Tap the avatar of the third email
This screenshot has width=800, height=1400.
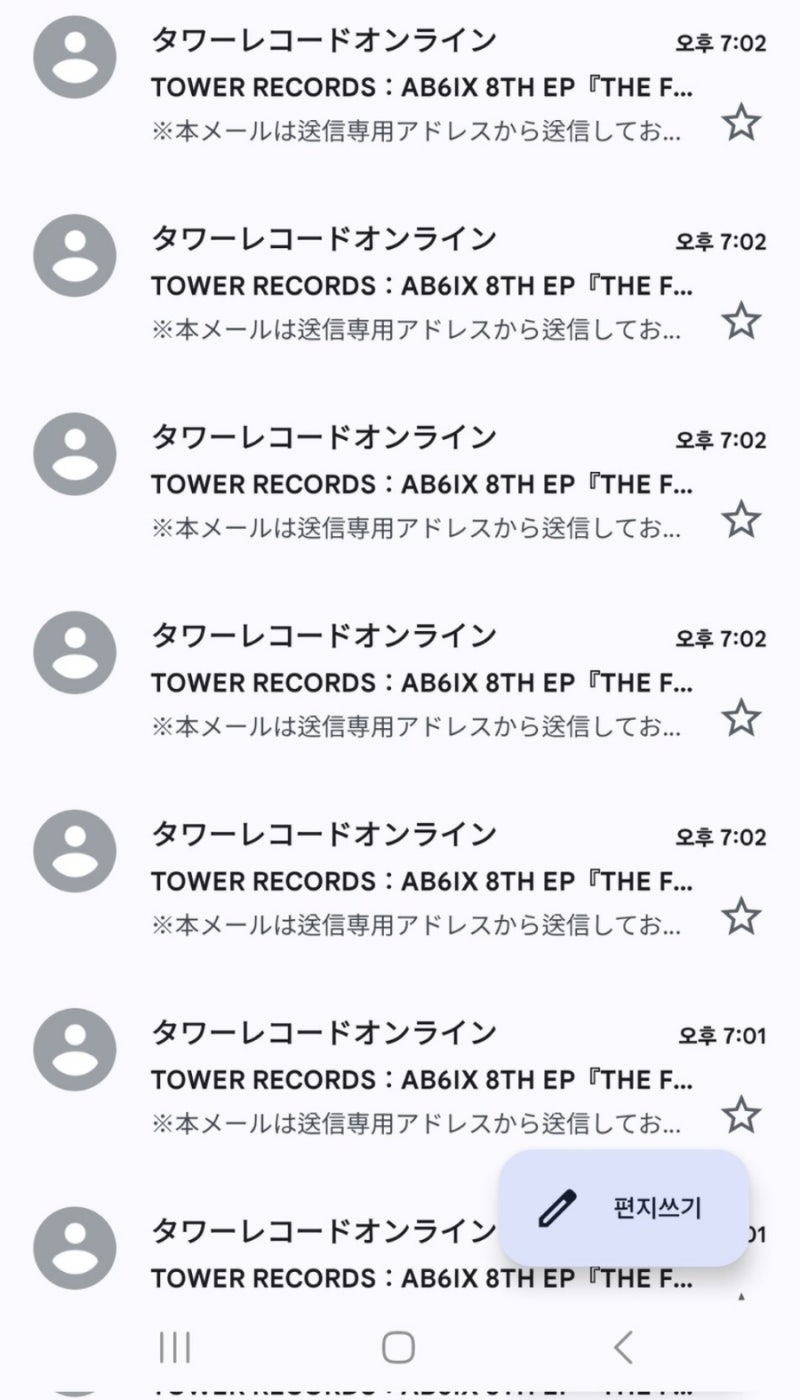[x=71, y=454]
